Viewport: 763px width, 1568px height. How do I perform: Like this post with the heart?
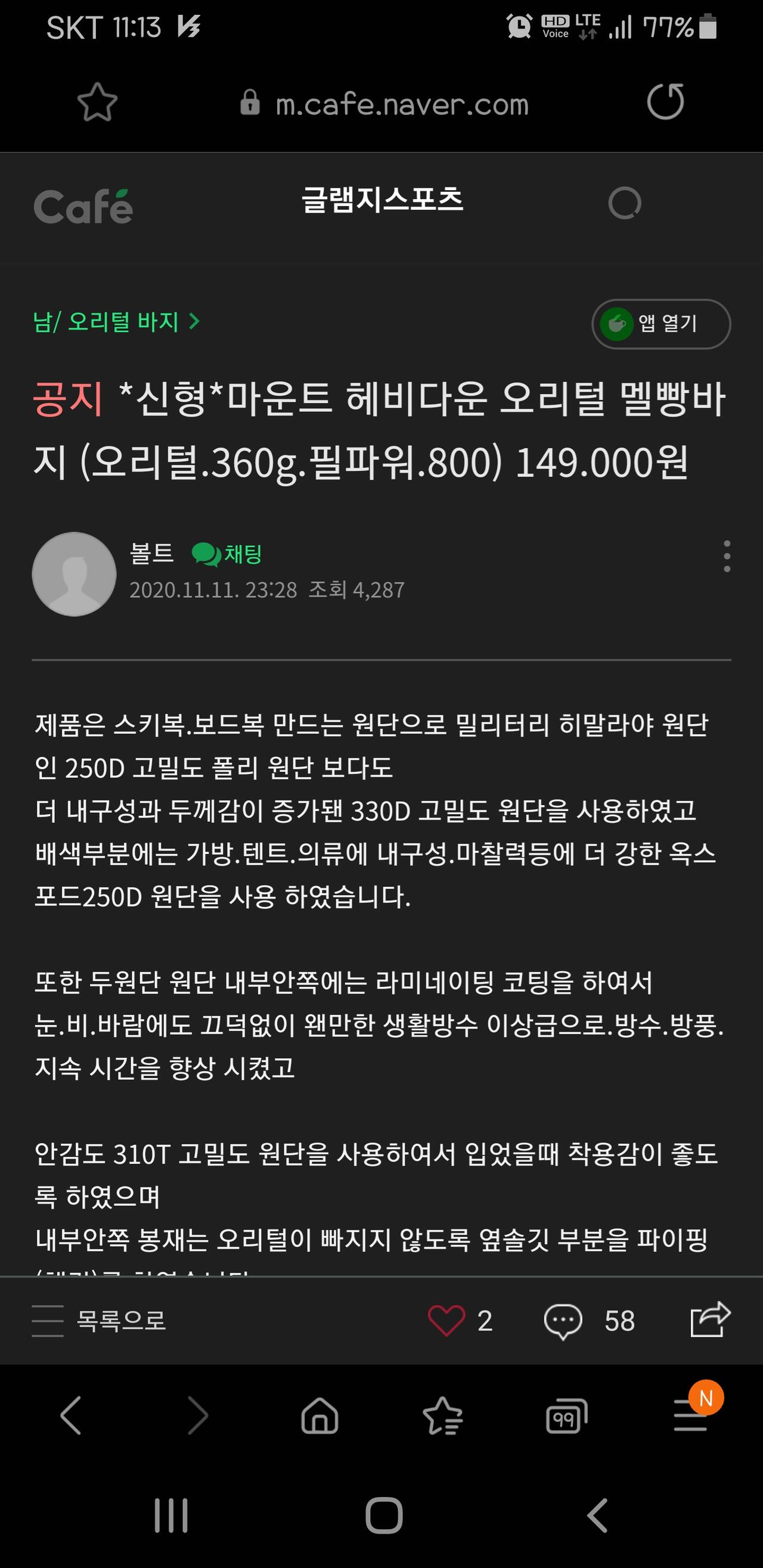point(446,1321)
